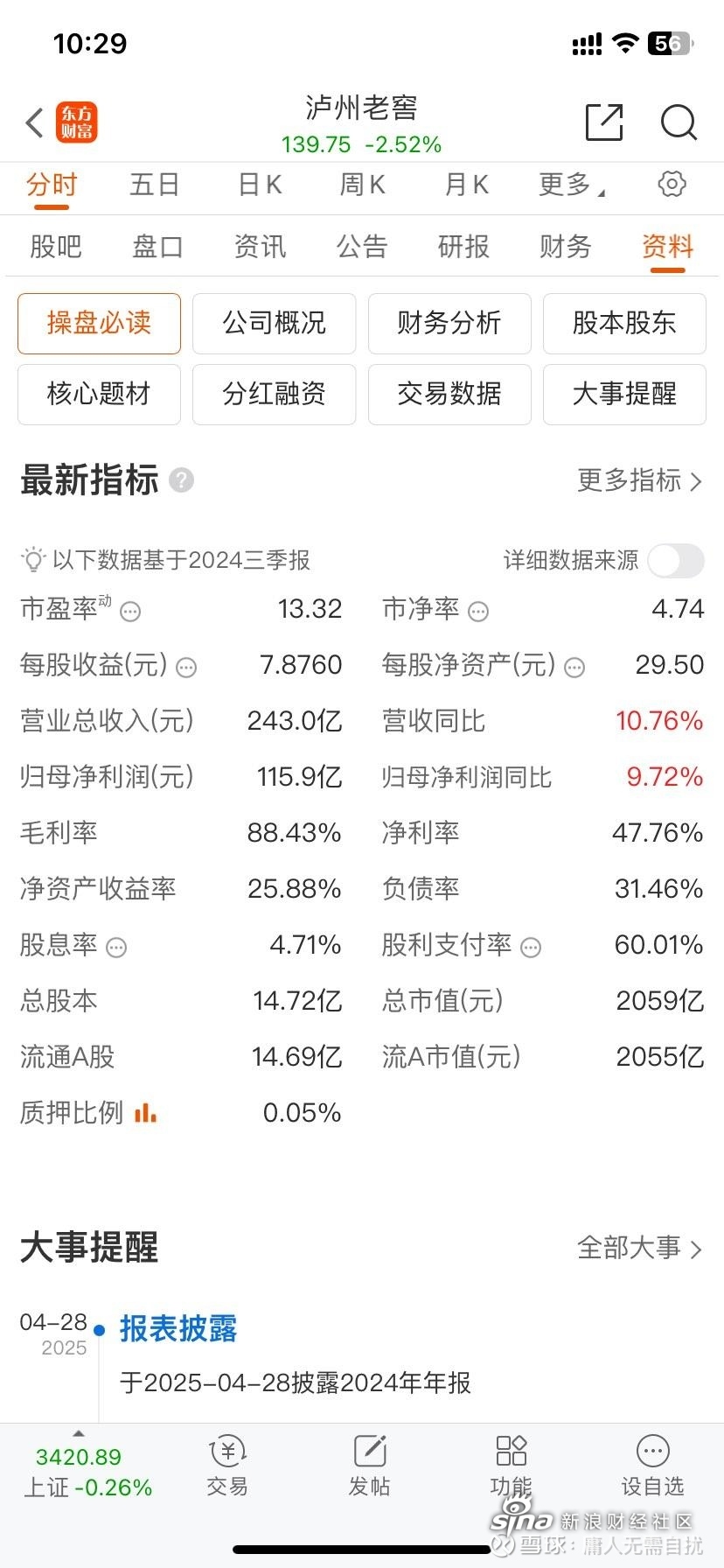
Task: Open 全部大事 list
Action: click(640, 1248)
